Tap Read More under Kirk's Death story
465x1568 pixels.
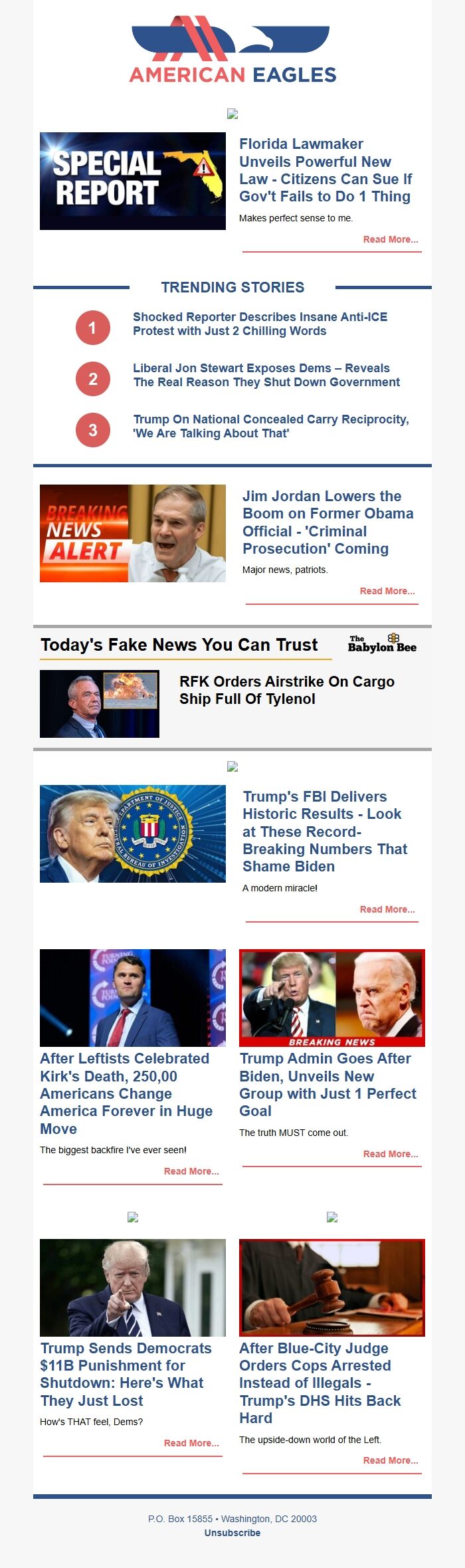(191, 1171)
